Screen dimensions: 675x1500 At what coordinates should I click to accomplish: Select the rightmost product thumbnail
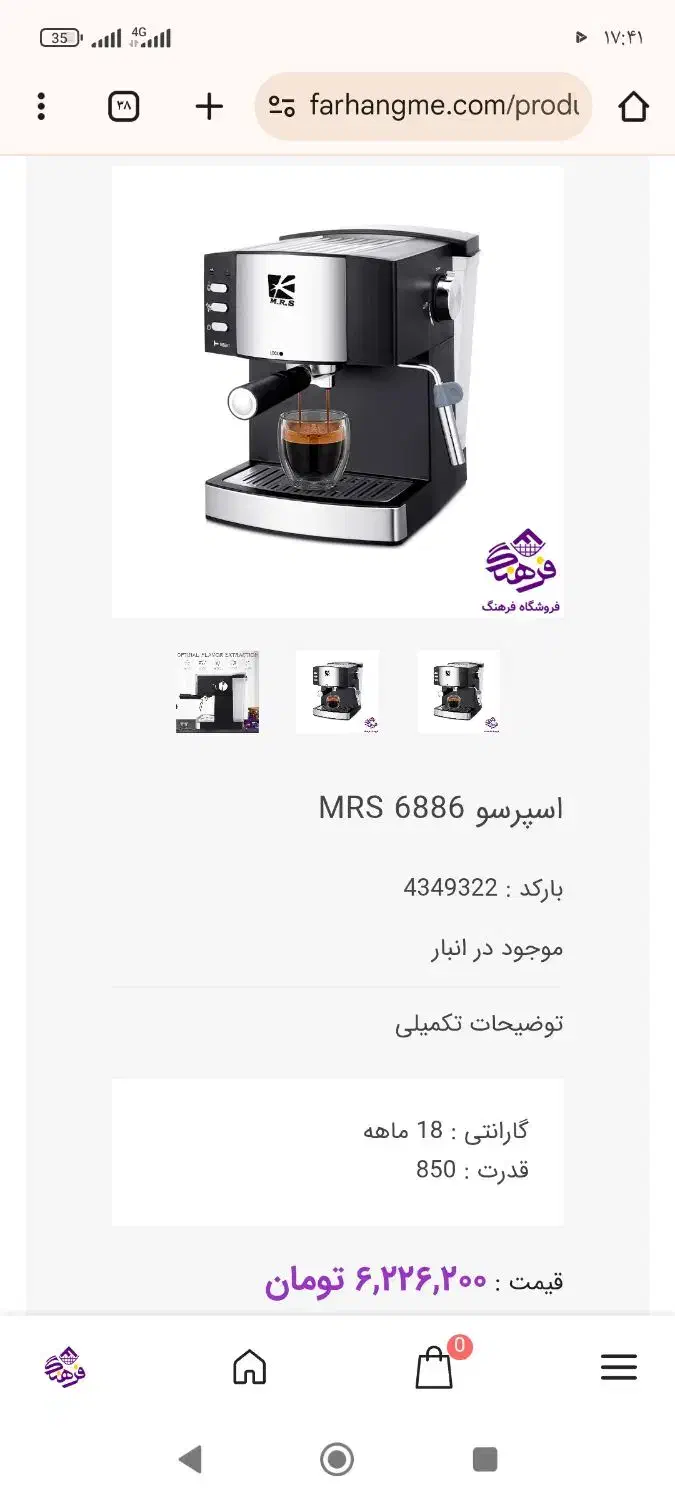458,692
